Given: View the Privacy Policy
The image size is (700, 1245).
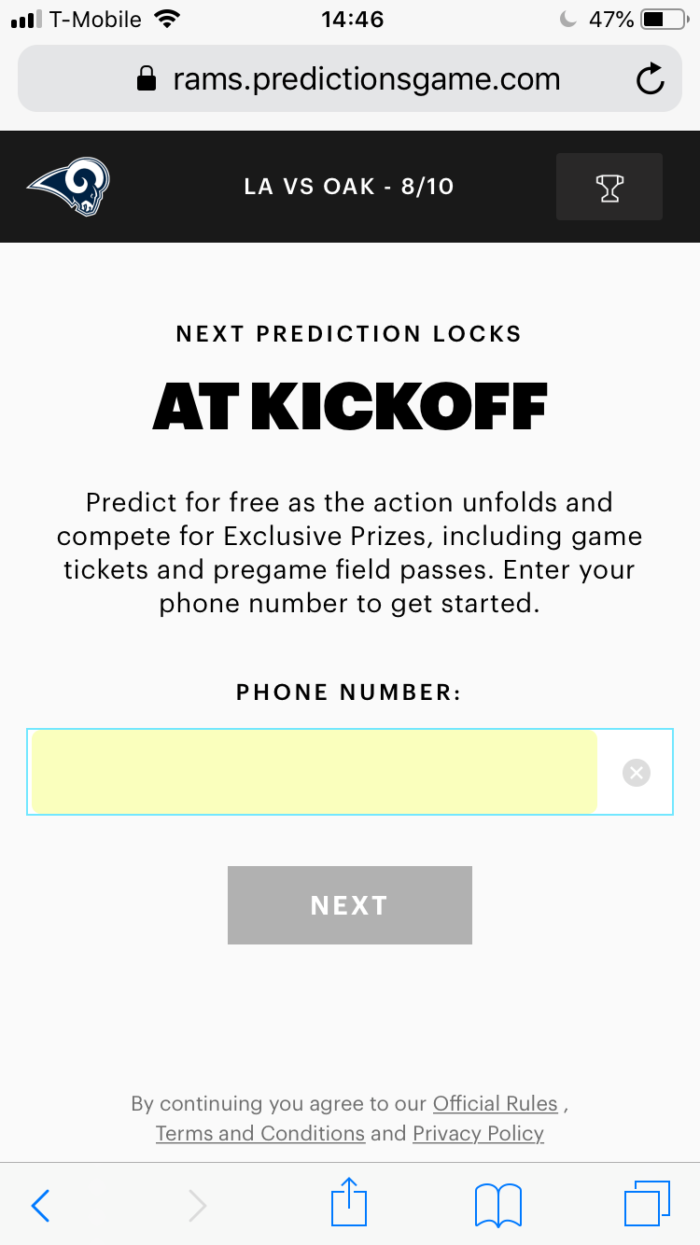Looking at the screenshot, I should pyautogui.click(x=478, y=1134).
